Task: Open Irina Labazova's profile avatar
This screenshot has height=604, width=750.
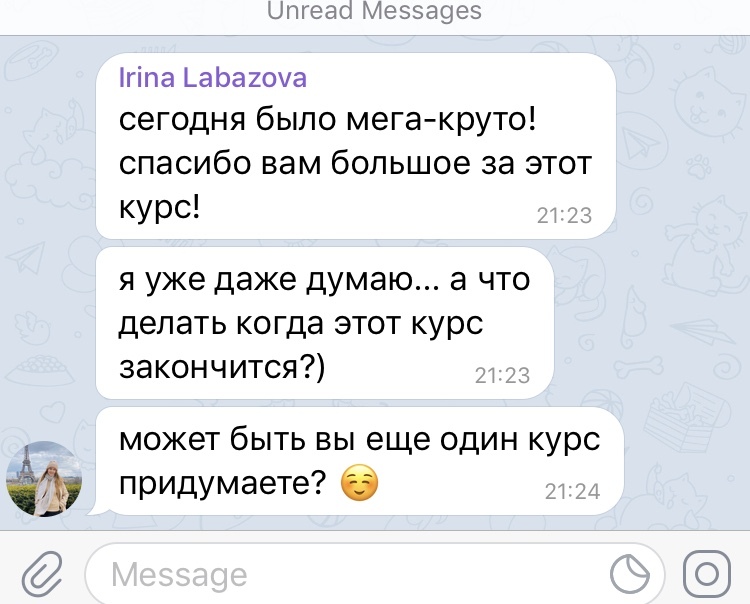Action: (x=43, y=480)
